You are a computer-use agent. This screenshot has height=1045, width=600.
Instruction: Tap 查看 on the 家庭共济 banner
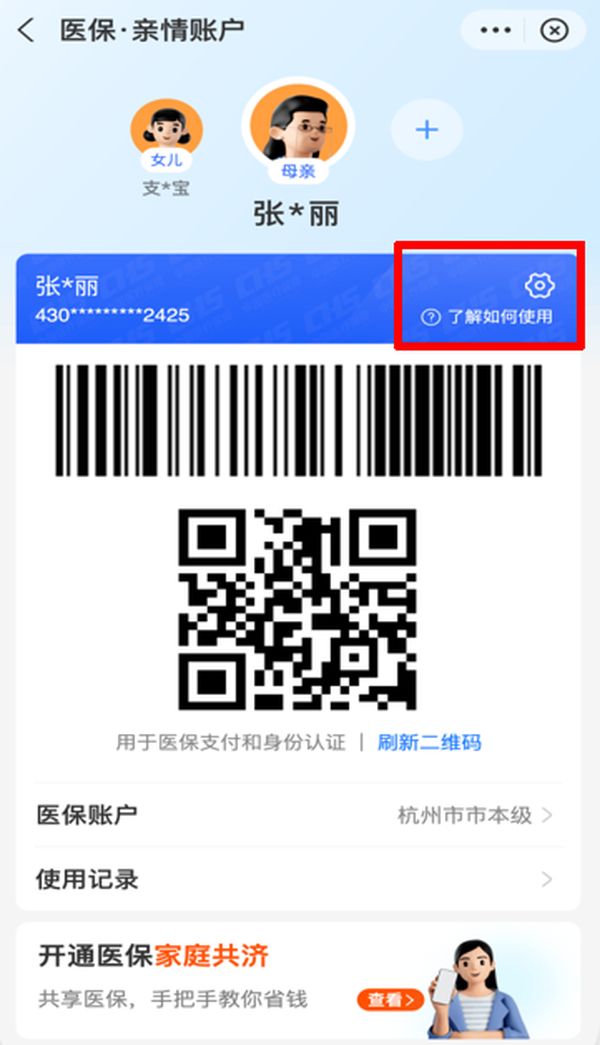pos(391,999)
